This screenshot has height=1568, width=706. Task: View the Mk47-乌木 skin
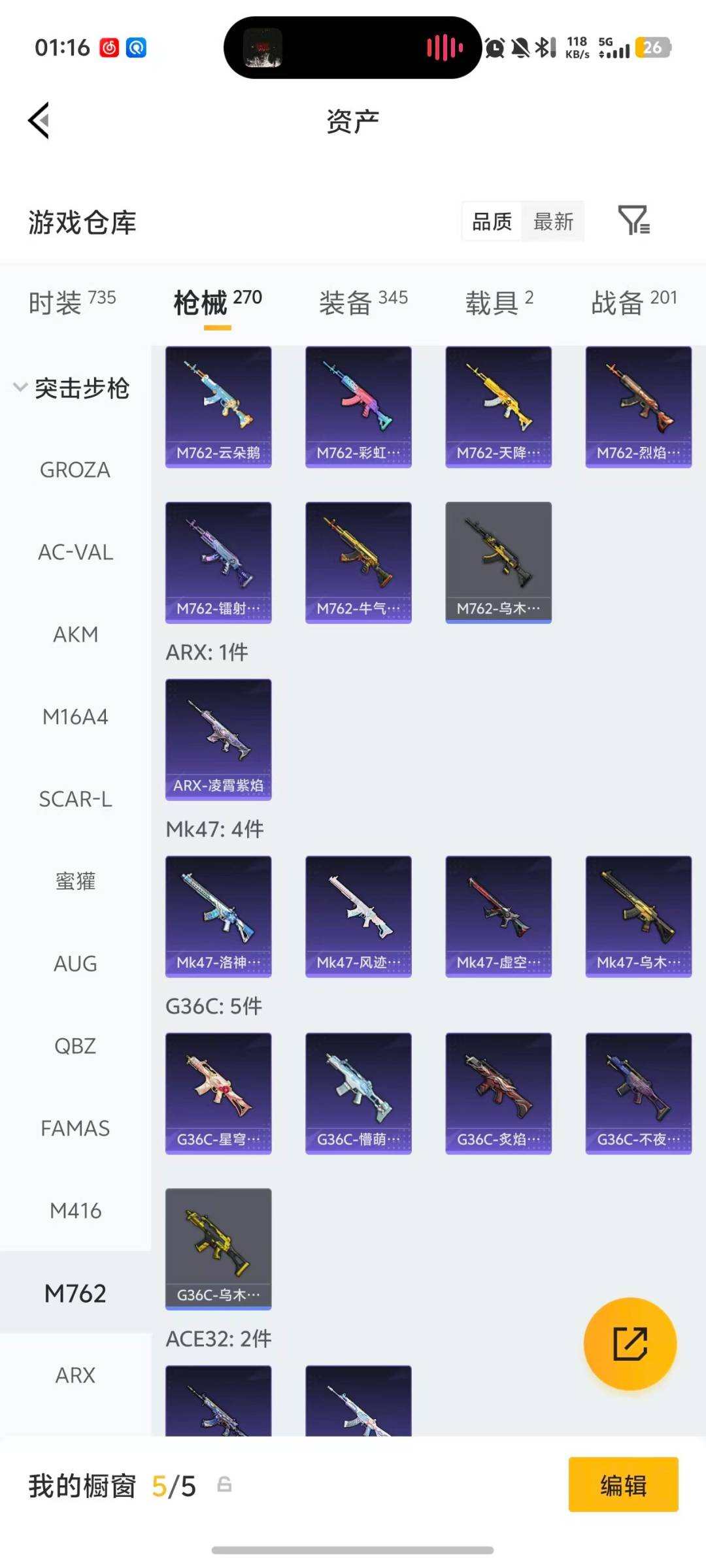tap(638, 916)
